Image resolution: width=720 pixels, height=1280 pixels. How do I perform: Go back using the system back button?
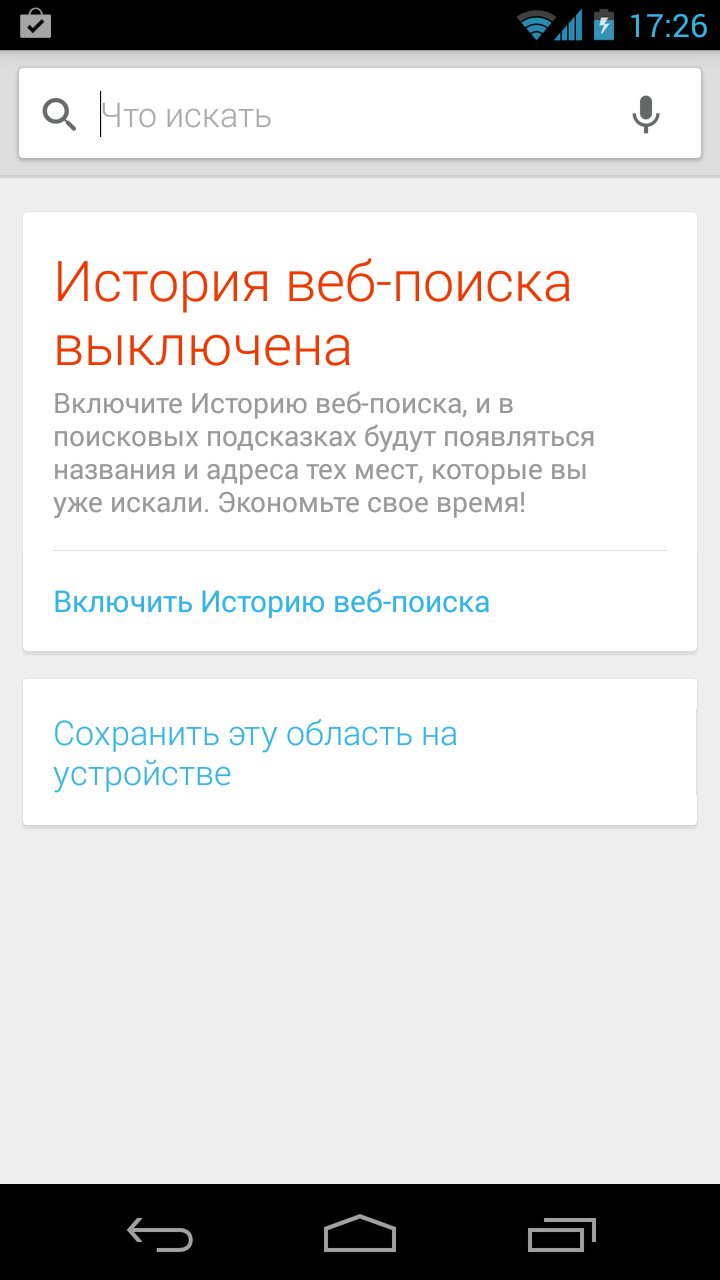pos(160,1233)
